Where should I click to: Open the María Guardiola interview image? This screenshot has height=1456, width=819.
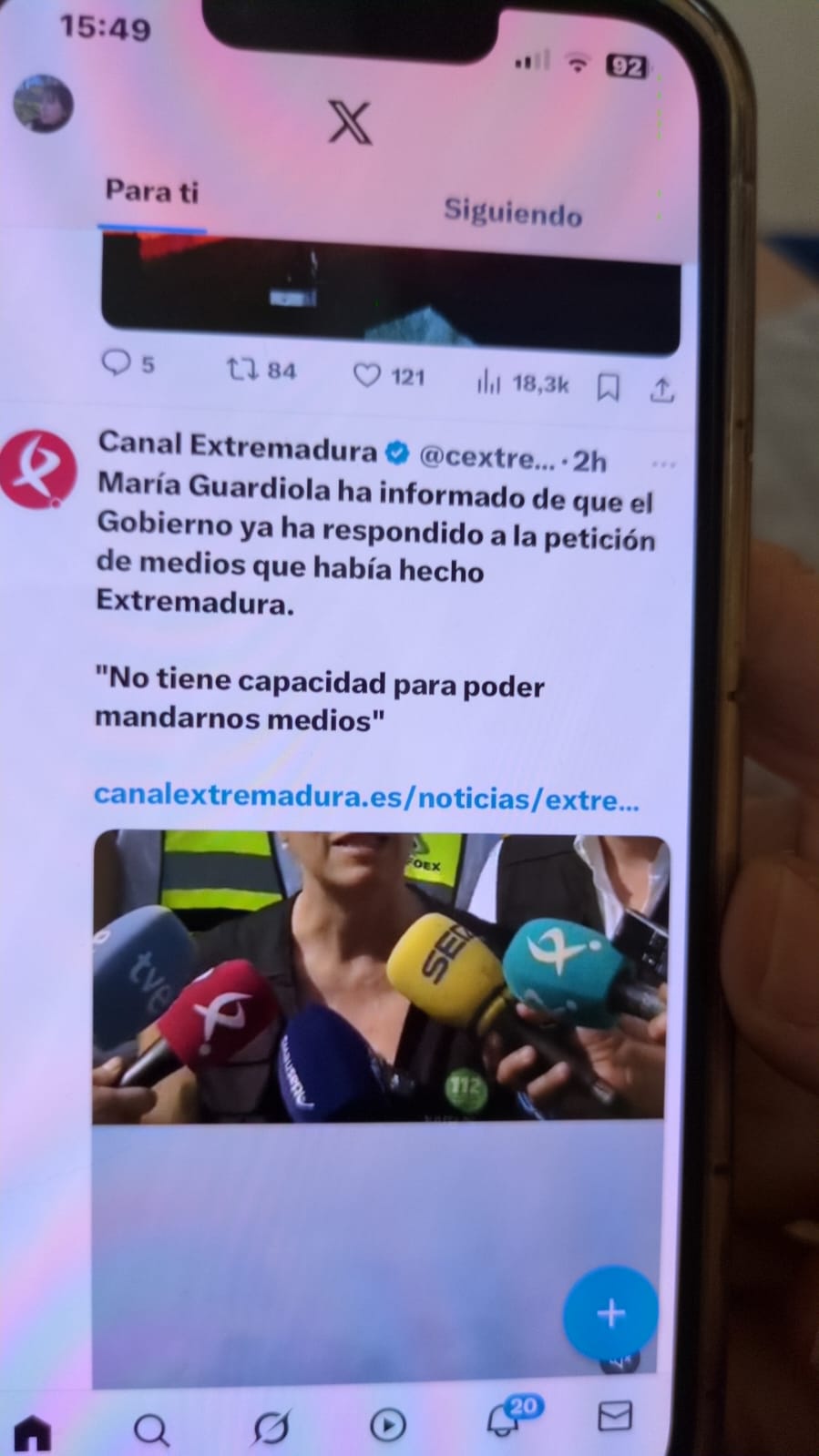pos(380,976)
